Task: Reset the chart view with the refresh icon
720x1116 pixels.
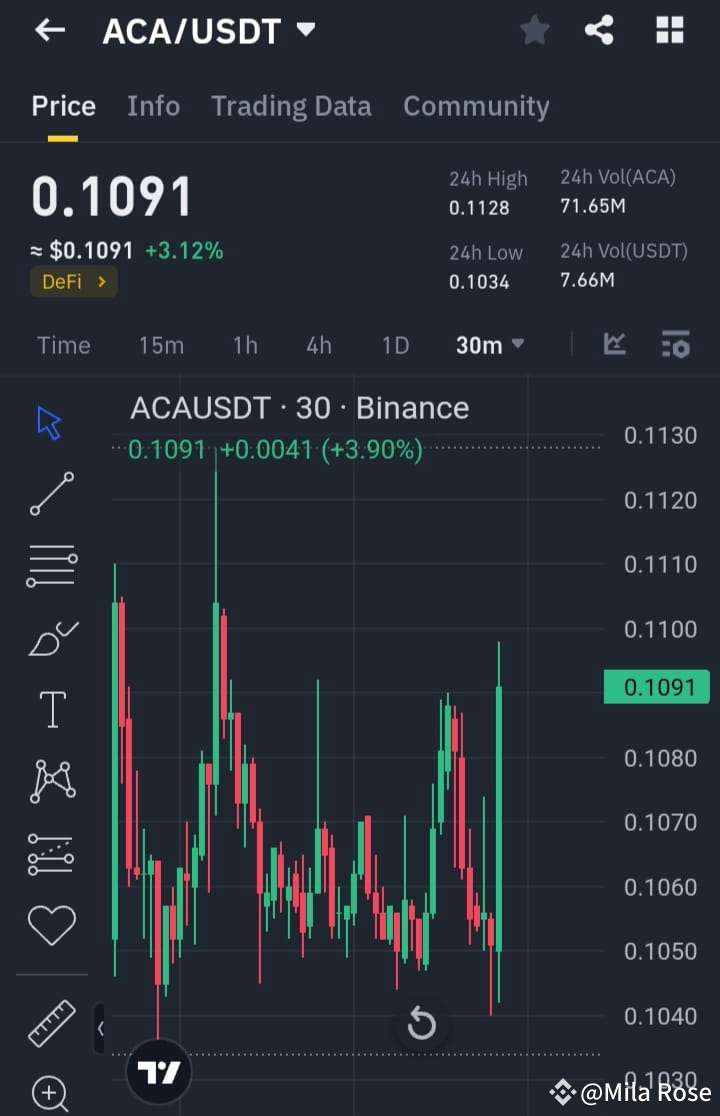Action: [421, 1025]
